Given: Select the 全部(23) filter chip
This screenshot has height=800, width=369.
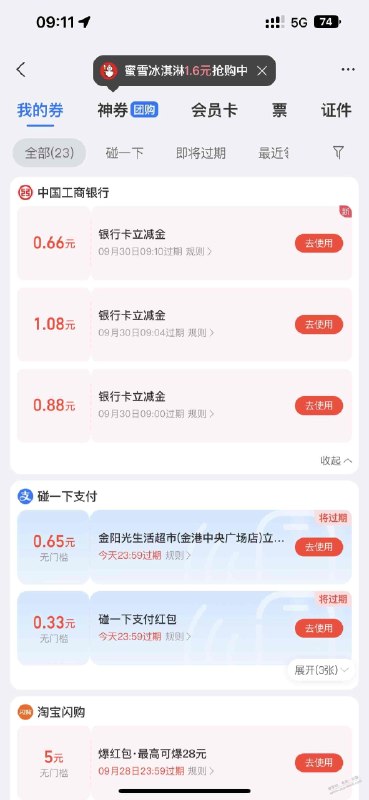Looking at the screenshot, I should [50, 153].
